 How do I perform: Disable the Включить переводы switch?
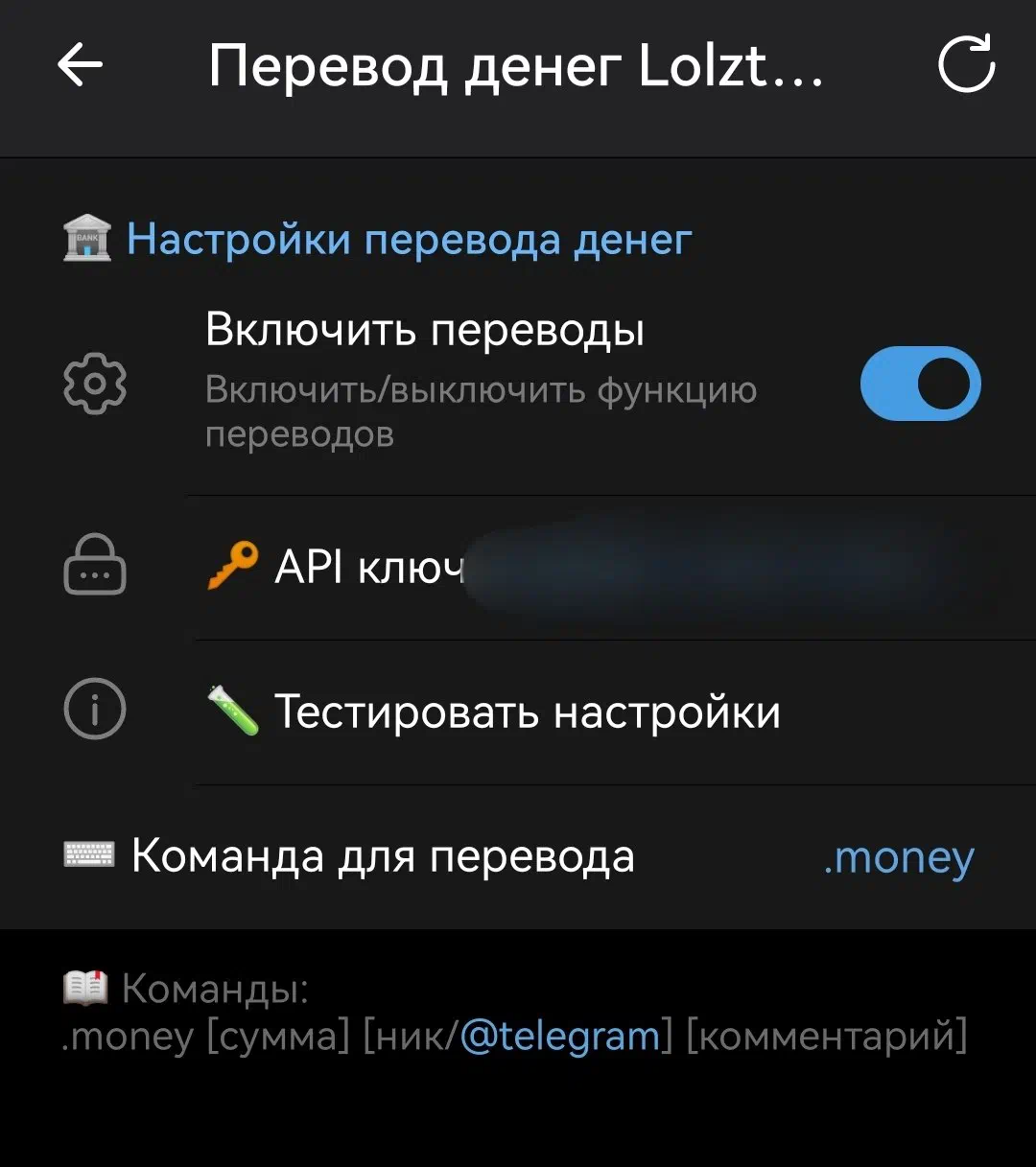920,384
